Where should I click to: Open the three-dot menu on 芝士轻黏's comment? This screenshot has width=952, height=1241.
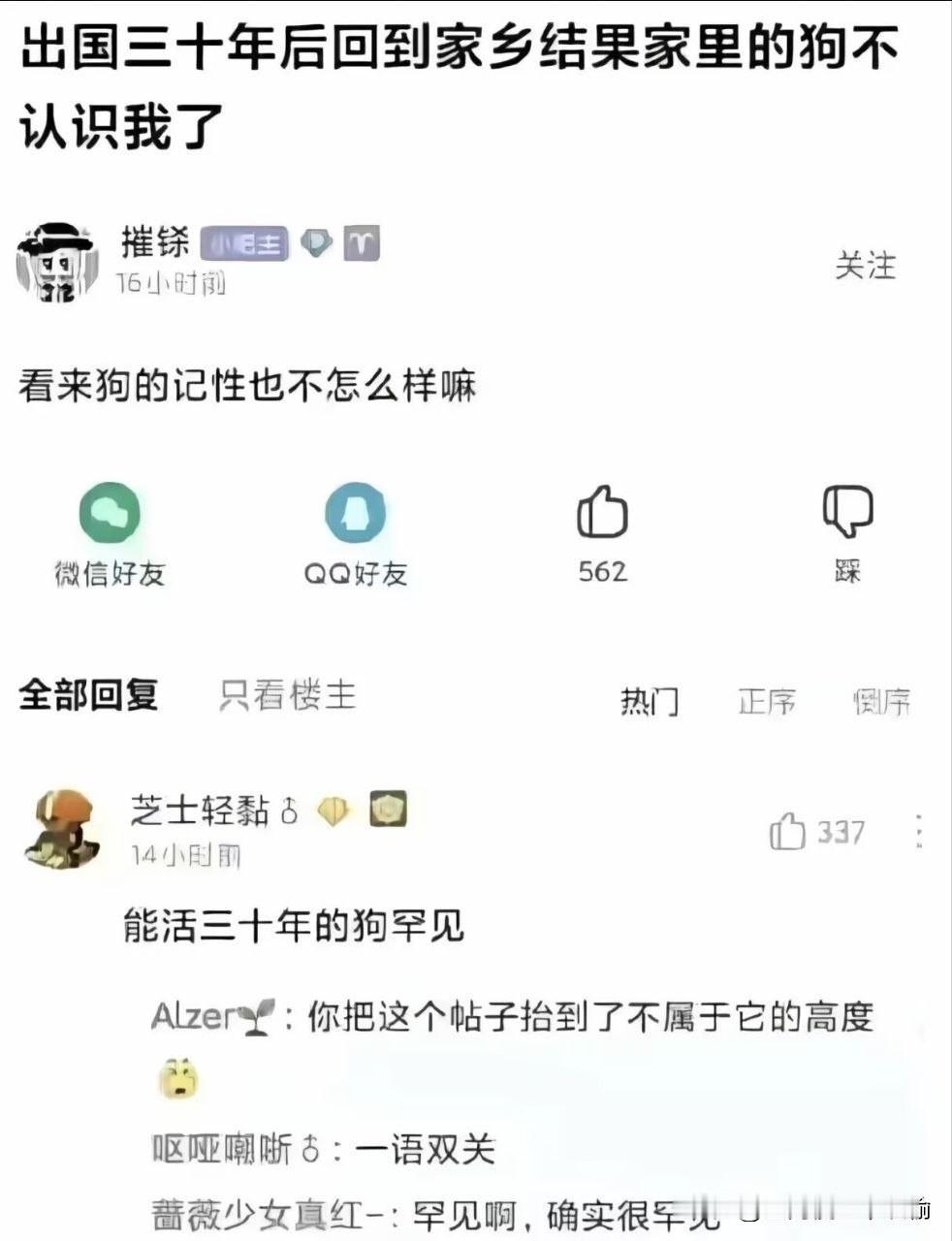point(917,832)
